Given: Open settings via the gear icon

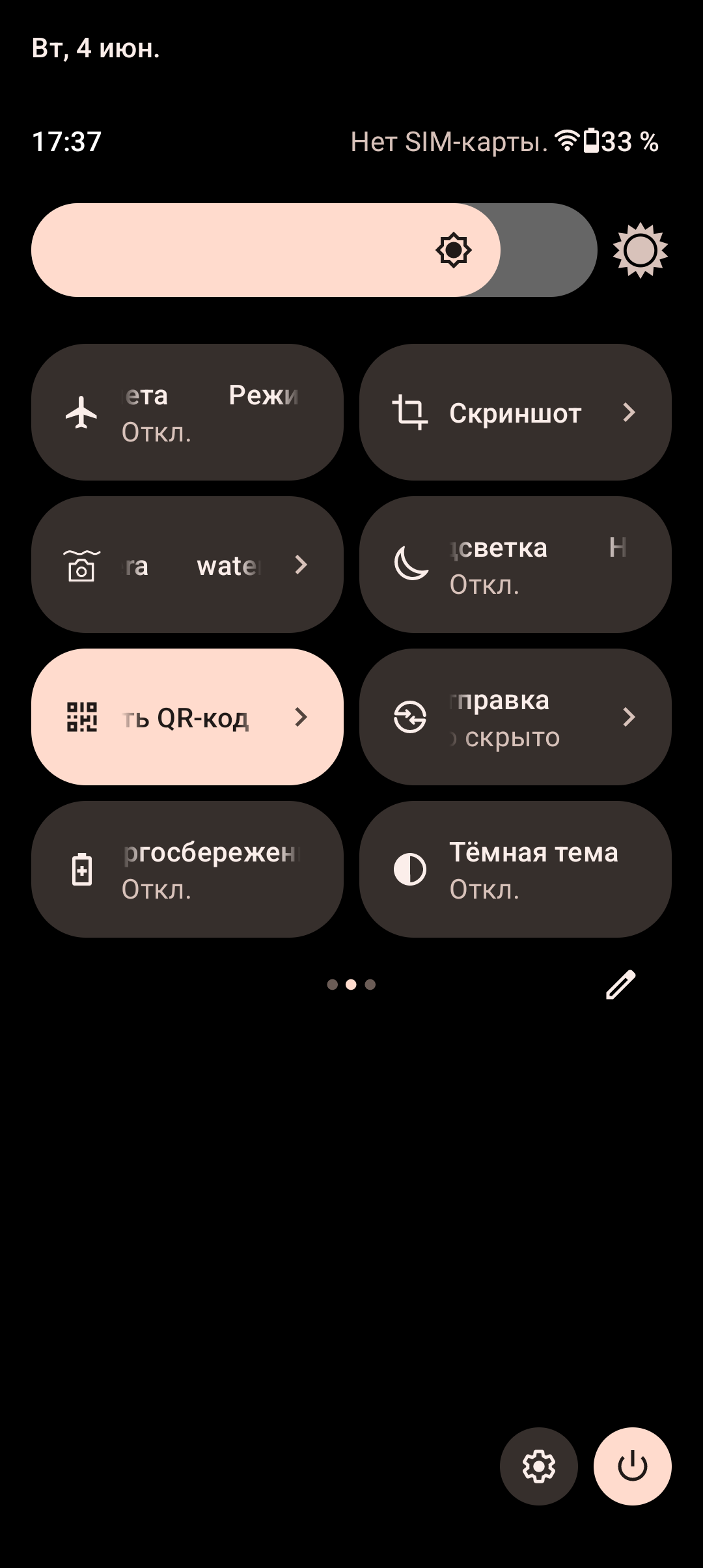Looking at the screenshot, I should point(538,1466).
